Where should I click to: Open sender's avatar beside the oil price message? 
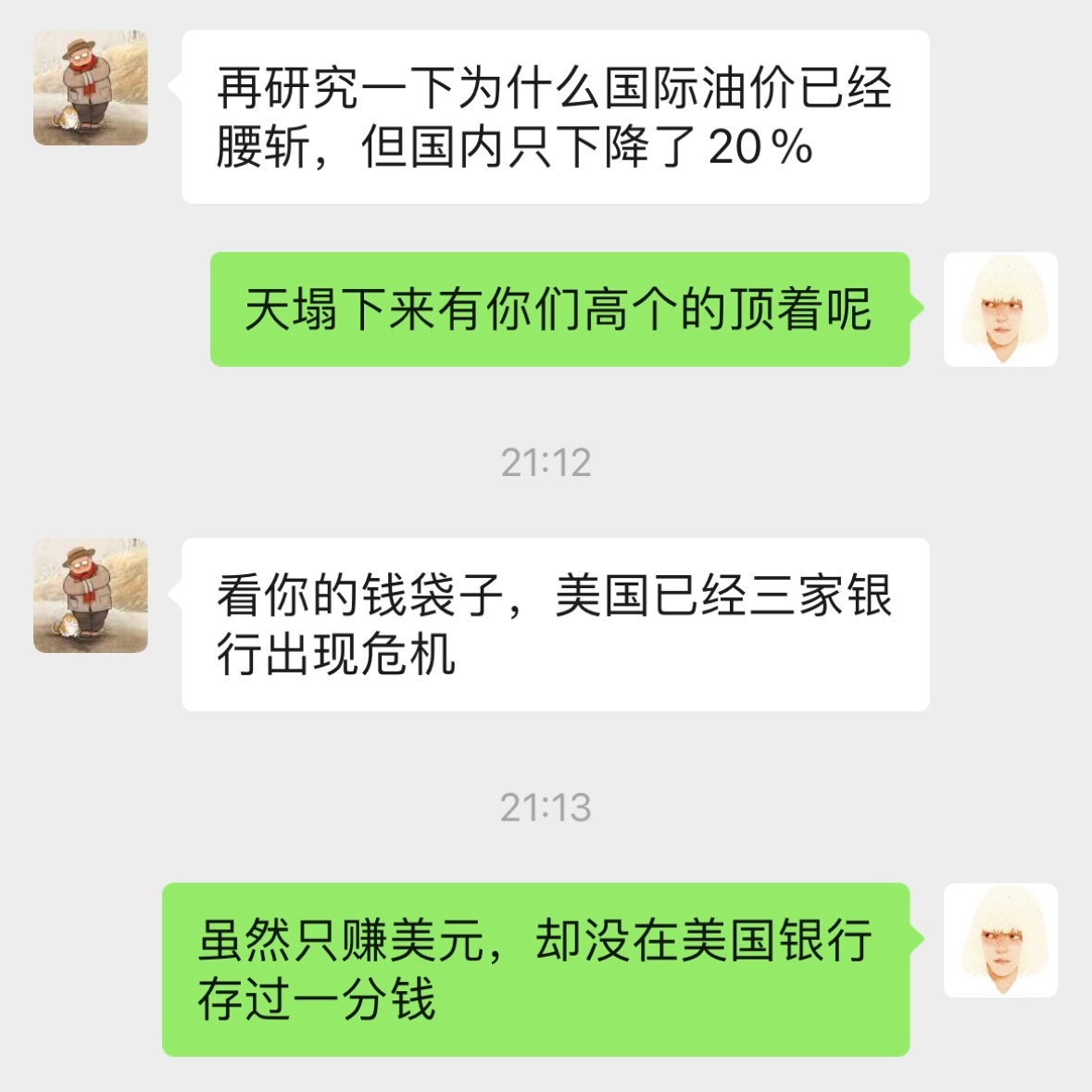pos(91,88)
